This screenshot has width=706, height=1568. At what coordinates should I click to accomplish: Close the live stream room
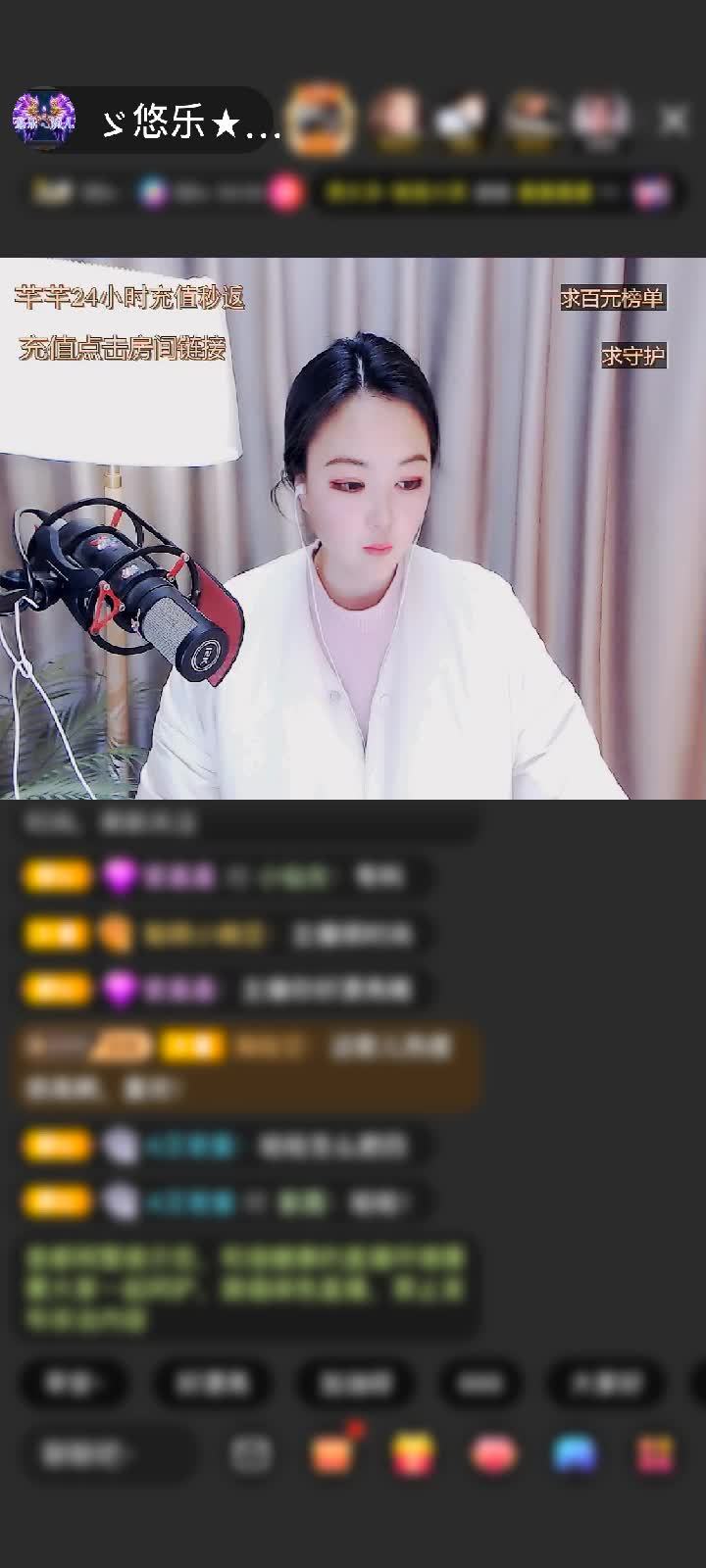(674, 121)
